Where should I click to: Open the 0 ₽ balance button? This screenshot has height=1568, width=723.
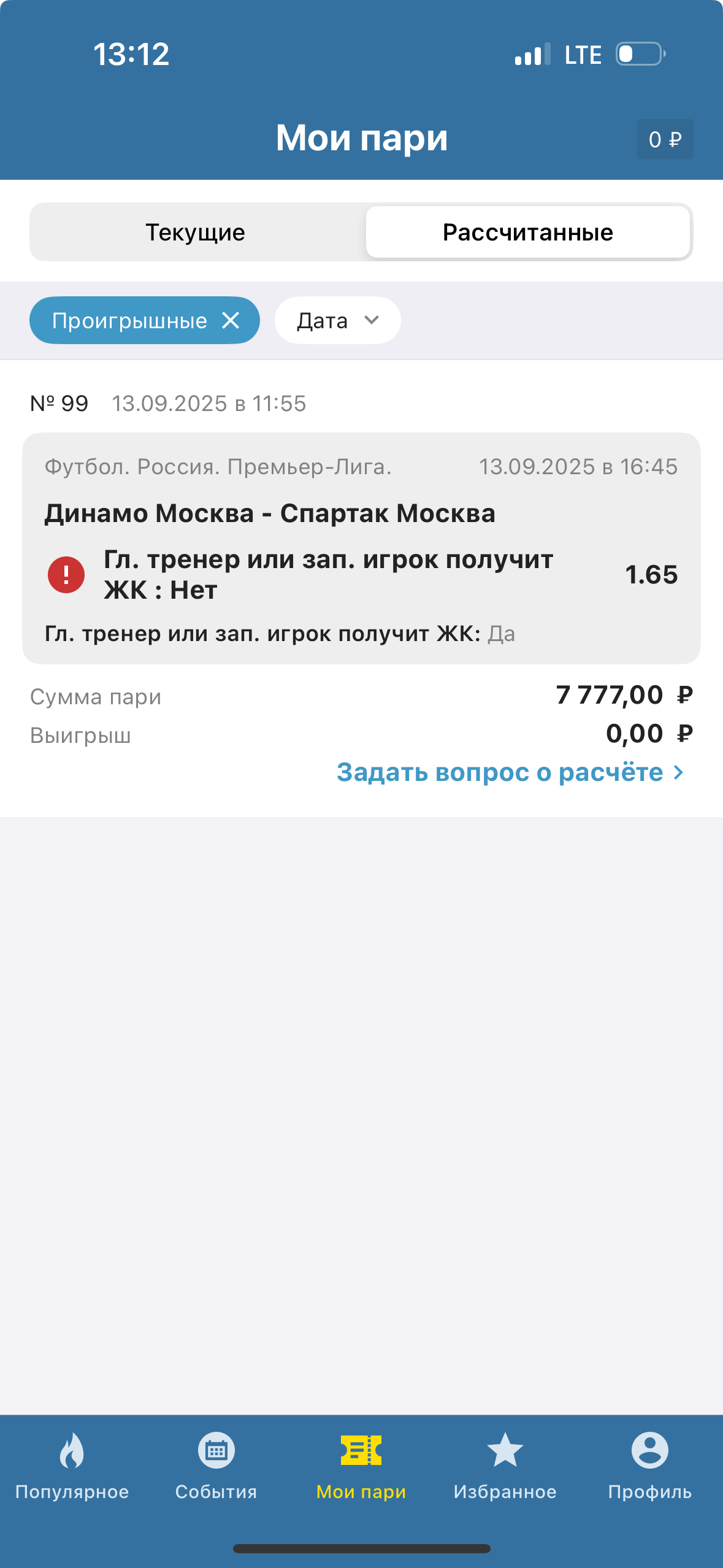(665, 139)
